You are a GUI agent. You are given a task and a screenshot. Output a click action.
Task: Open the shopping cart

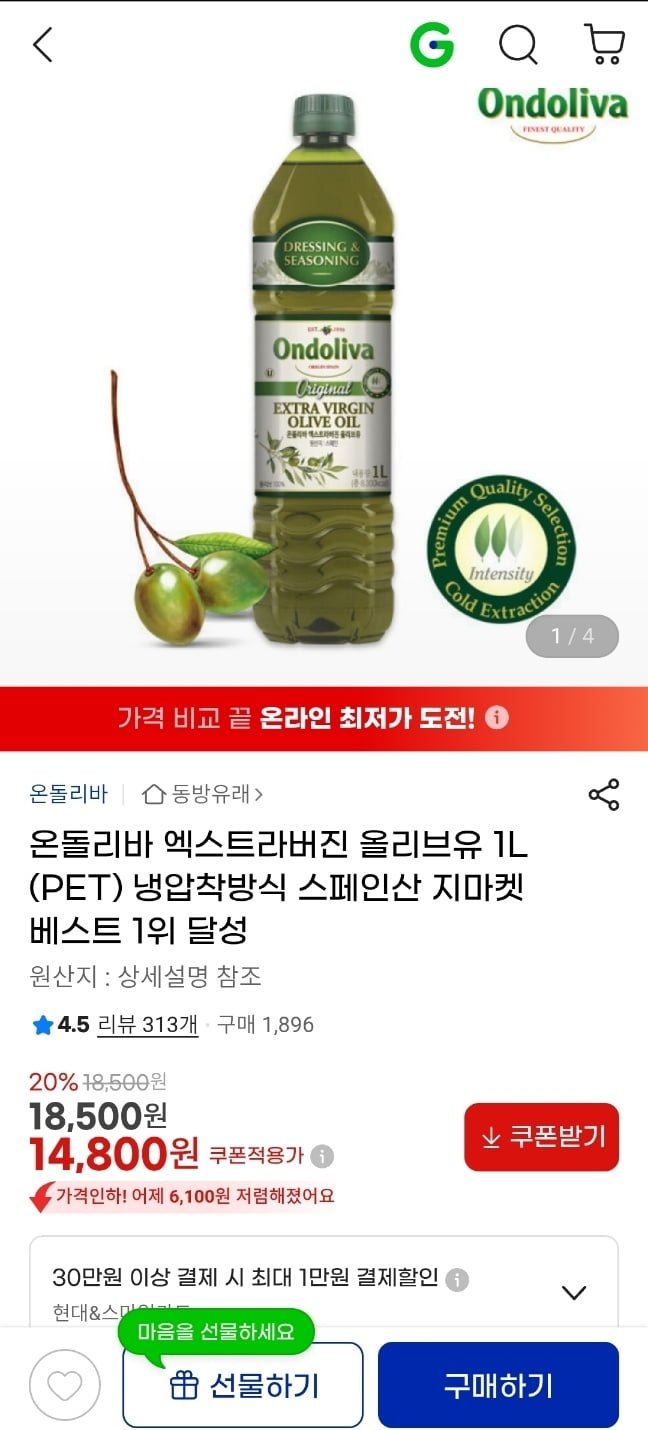click(x=604, y=45)
